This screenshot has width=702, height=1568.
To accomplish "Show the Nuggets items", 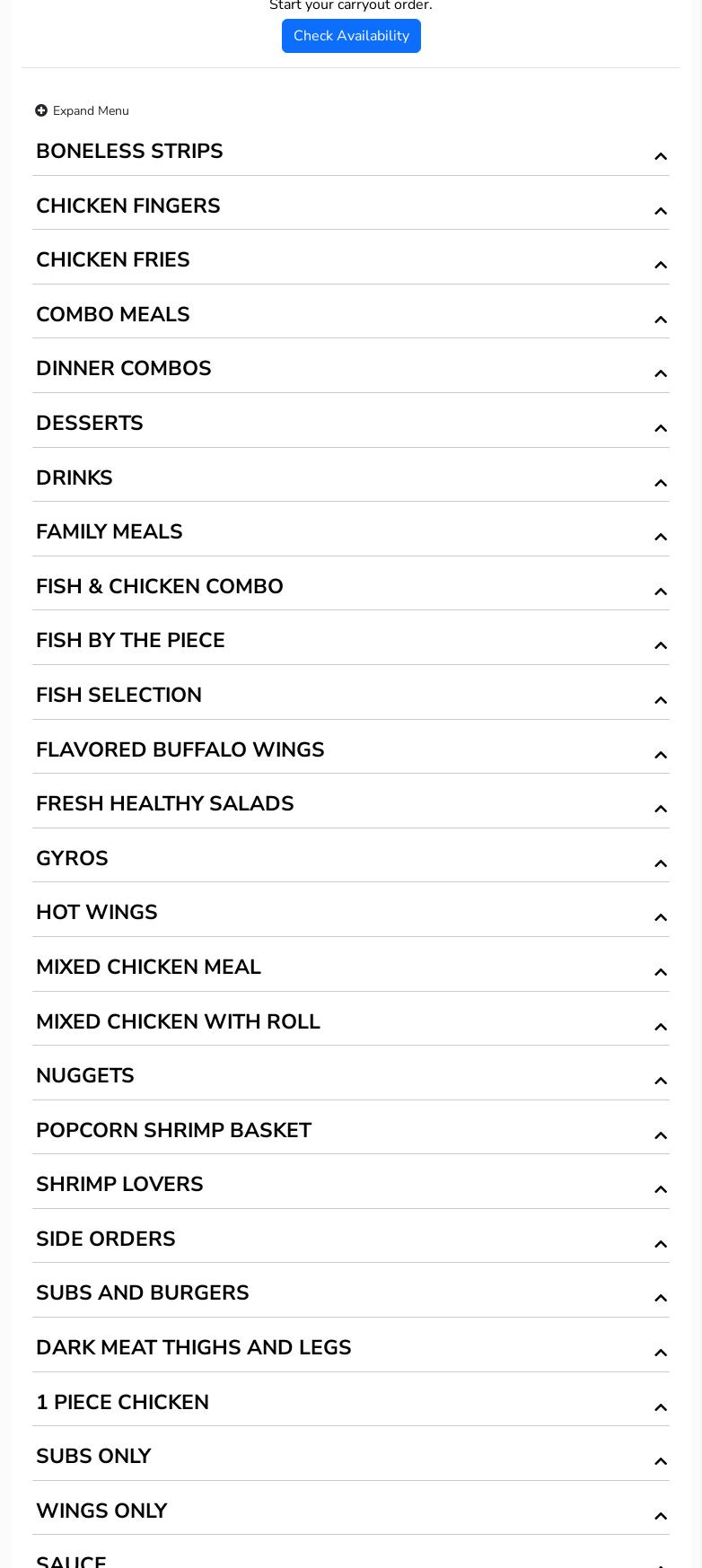I will (x=350, y=1076).
